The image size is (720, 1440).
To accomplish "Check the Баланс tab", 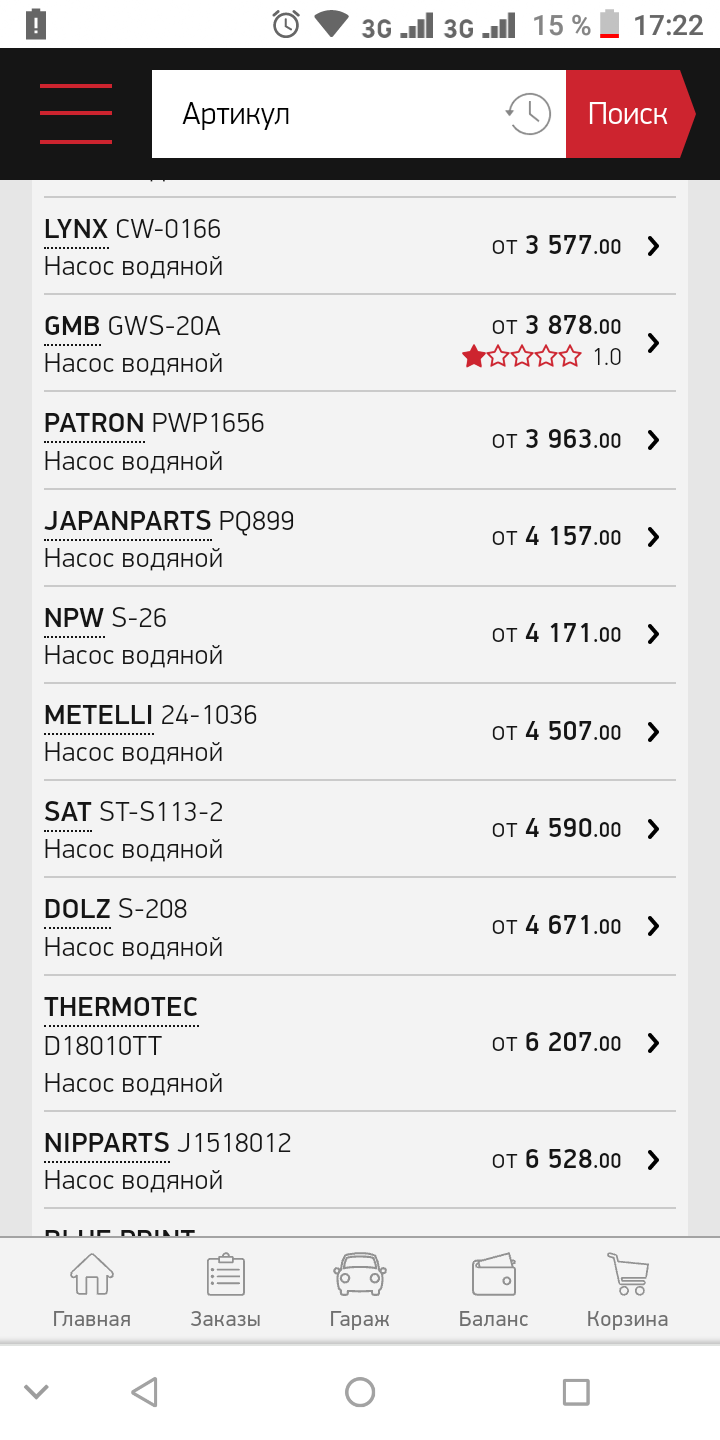I will [x=493, y=1291].
